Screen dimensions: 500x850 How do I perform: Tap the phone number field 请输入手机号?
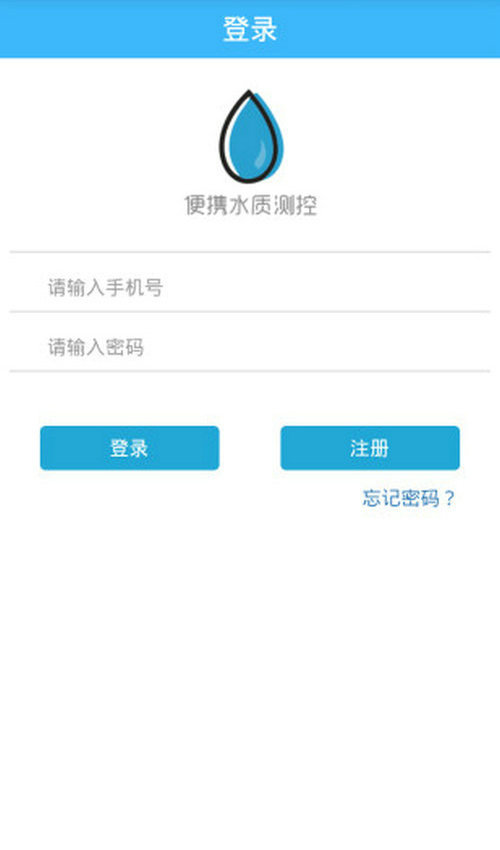click(x=249, y=282)
